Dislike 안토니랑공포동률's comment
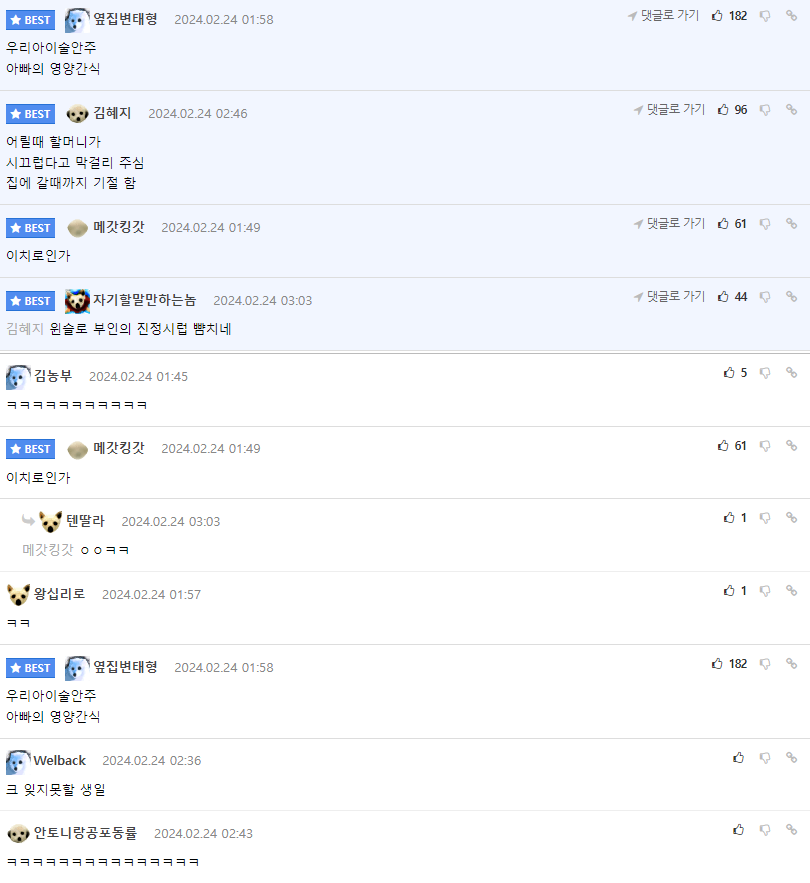810x883 pixels. pyautogui.click(x=765, y=830)
